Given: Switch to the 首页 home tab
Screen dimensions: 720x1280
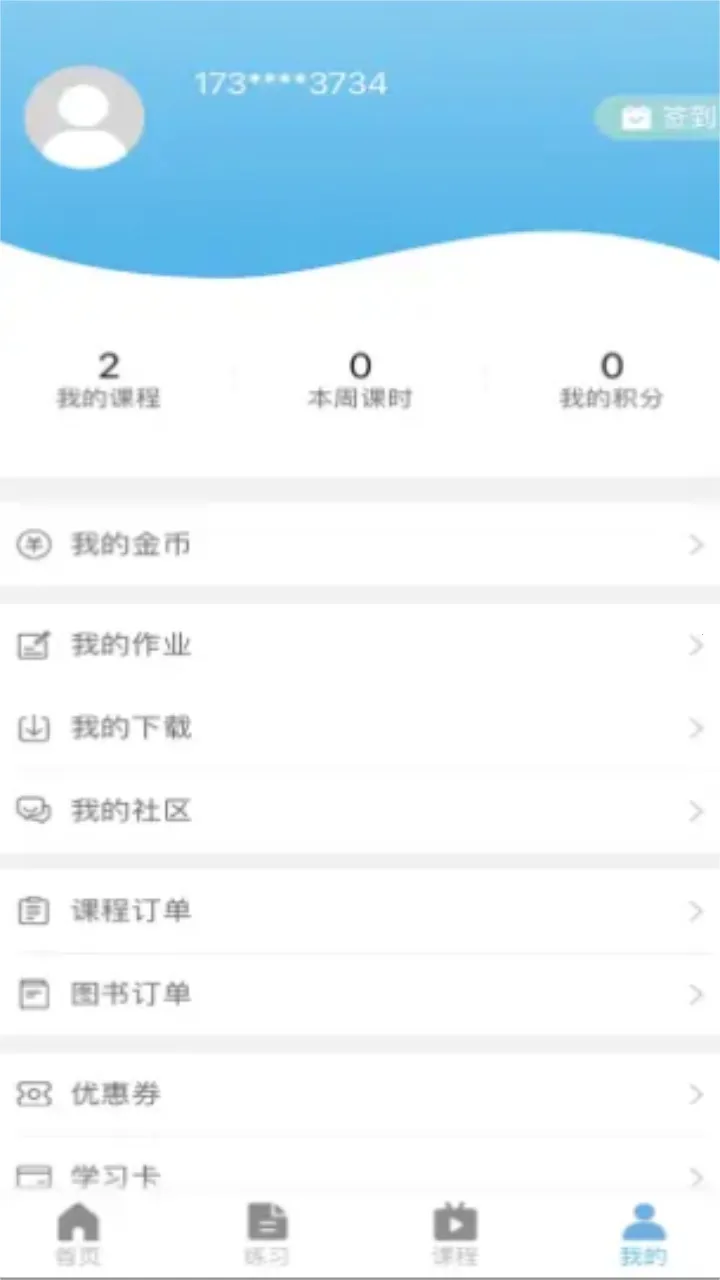Looking at the screenshot, I should (x=78, y=1234).
